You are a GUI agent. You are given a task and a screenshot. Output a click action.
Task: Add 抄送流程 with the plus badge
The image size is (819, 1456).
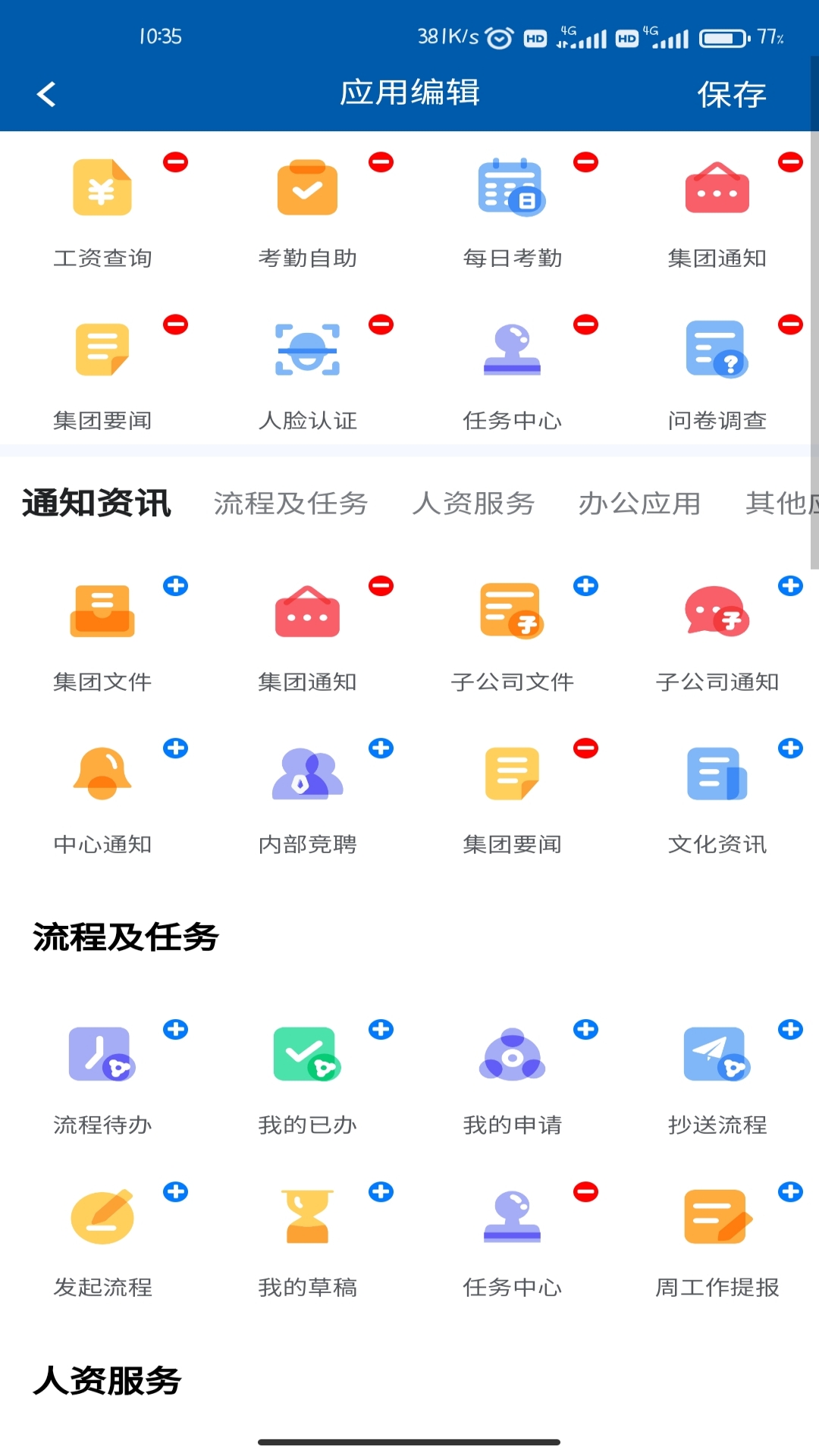click(790, 1029)
